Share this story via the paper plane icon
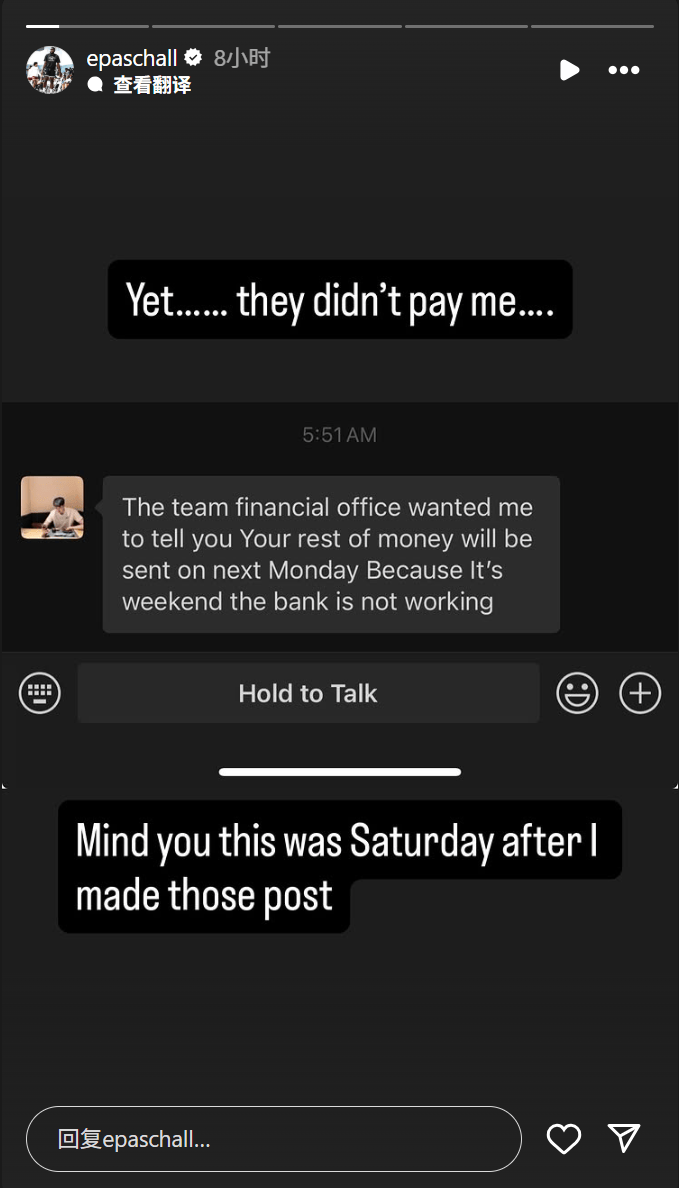 point(624,1138)
